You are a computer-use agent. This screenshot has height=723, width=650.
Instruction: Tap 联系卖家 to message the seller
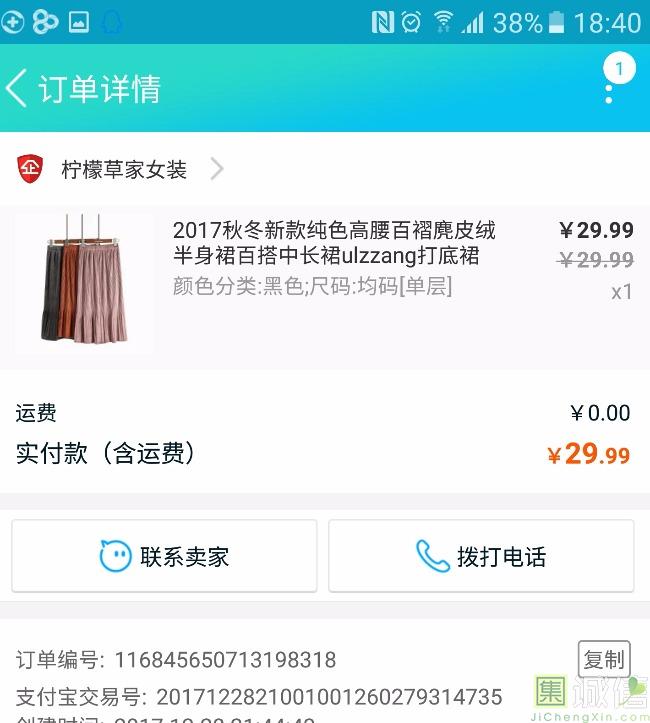pyautogui.click(x=164, y=556)
